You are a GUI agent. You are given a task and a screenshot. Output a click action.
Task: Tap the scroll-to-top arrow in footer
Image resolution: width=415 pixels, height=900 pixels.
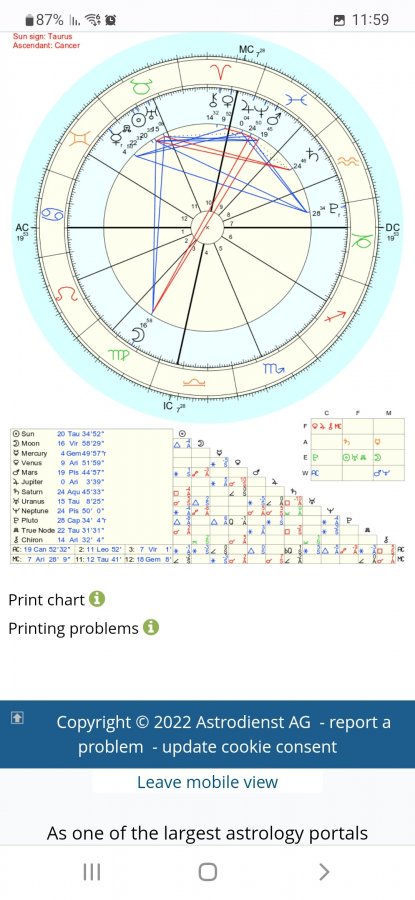click(18, 717)
